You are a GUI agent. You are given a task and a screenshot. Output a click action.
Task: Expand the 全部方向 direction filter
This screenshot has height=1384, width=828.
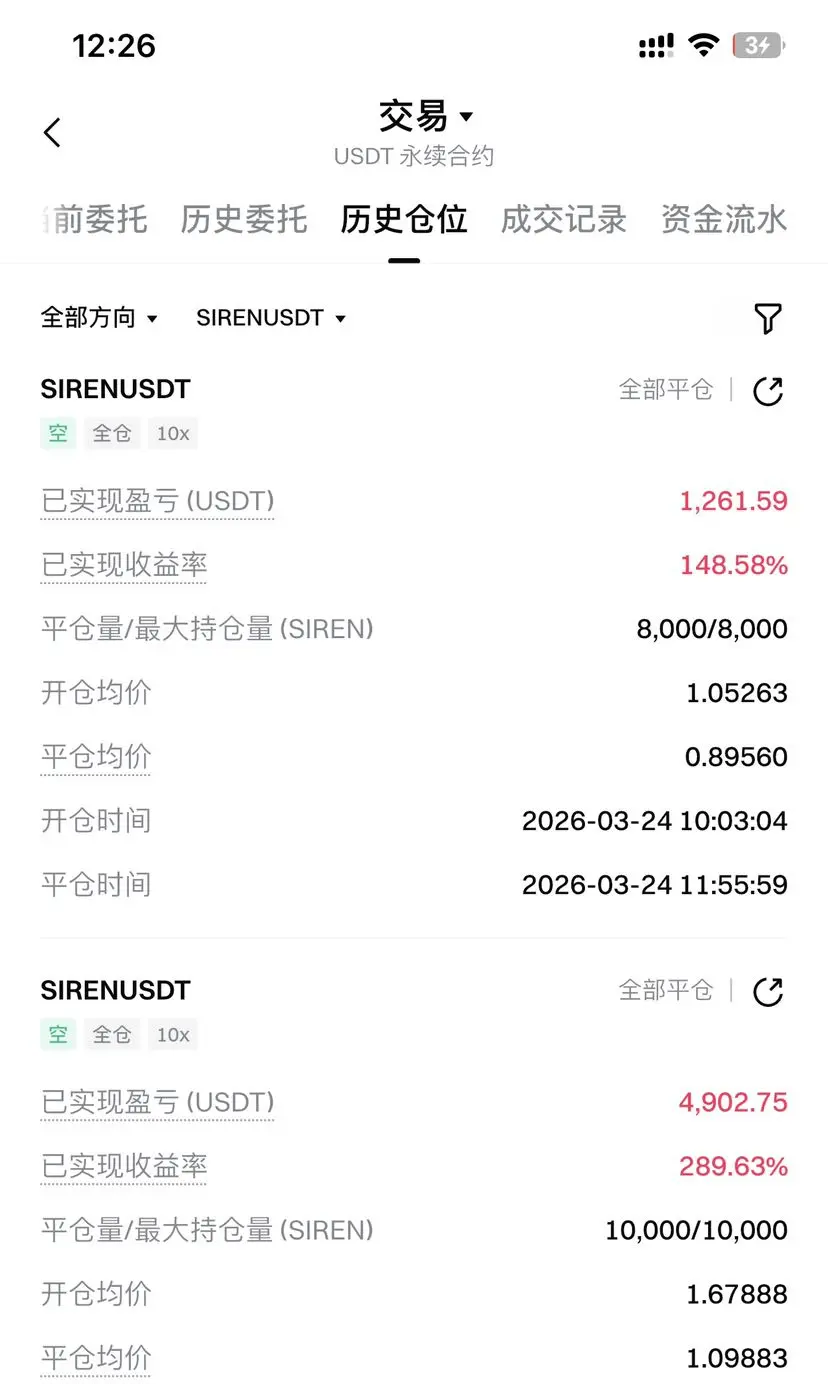point(99,318)
